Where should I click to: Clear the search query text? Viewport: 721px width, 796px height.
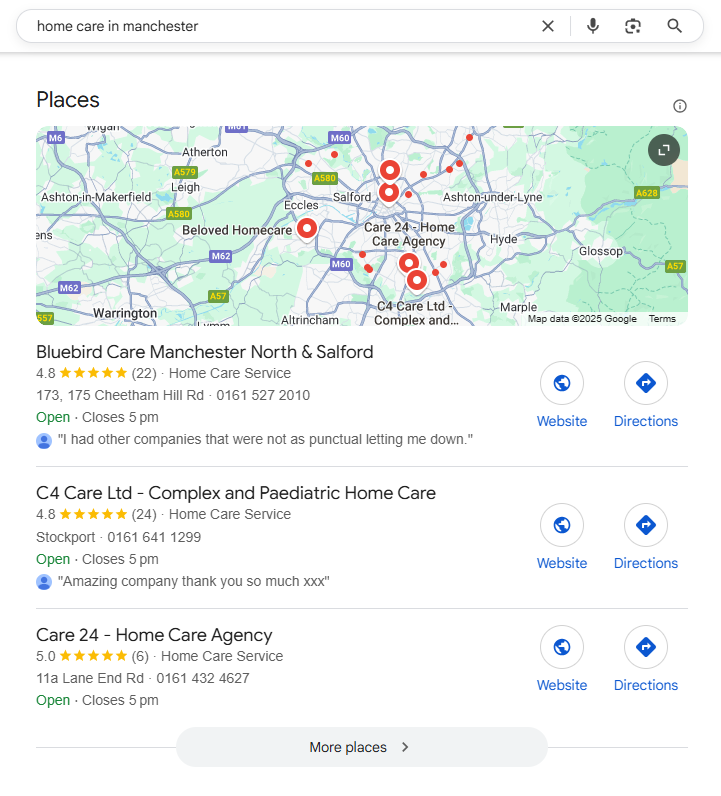[547, 26]
